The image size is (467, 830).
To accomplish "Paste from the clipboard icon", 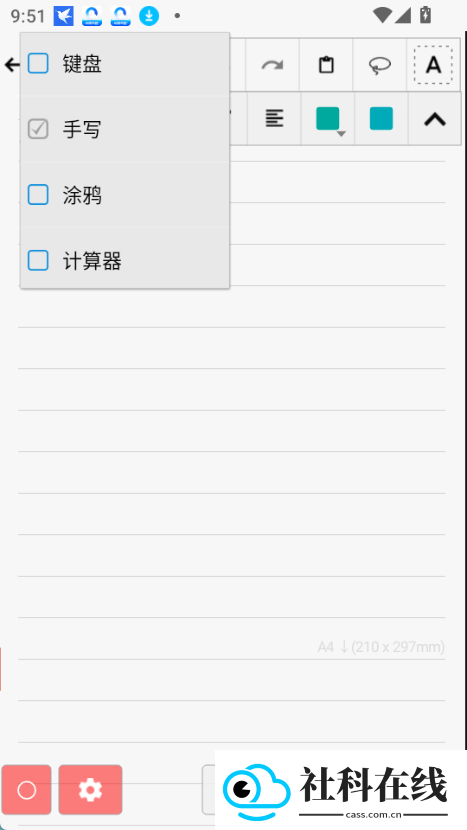I will click(x=326, y=65).
